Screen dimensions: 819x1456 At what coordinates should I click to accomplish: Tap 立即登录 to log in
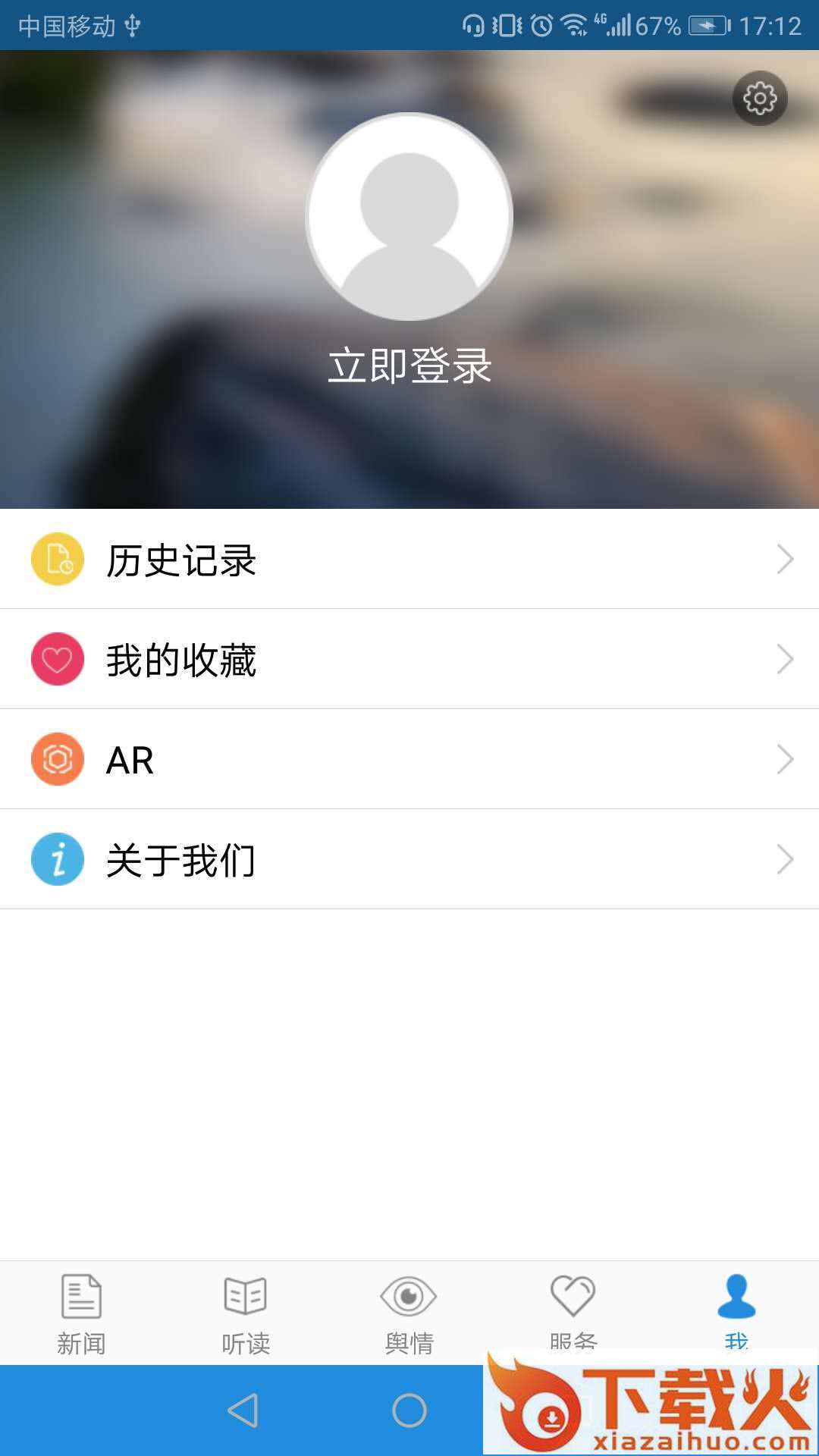coord(409,366)
